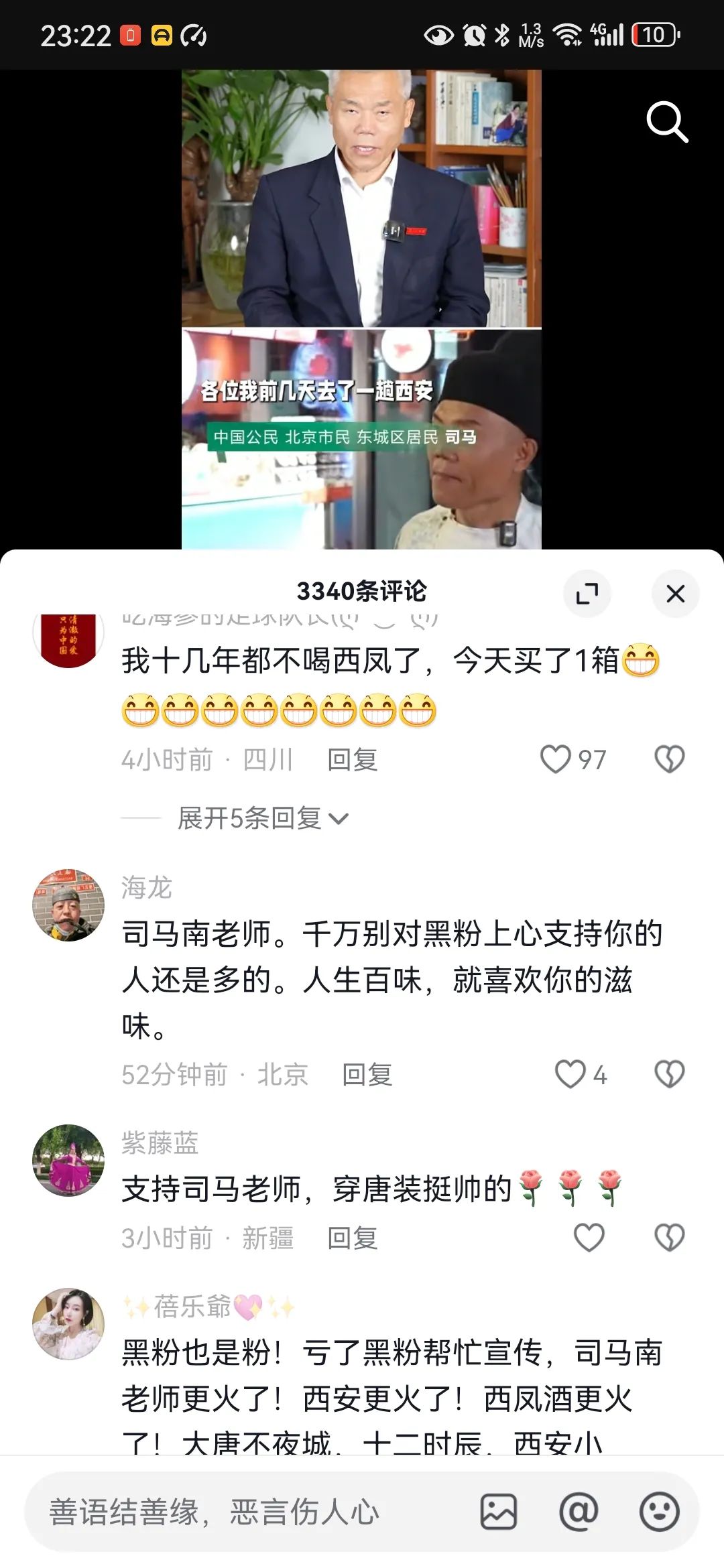Expand 展开5条回复
Image resolution: width=724 pixels, height=1568 pixels.
[263, 818]
